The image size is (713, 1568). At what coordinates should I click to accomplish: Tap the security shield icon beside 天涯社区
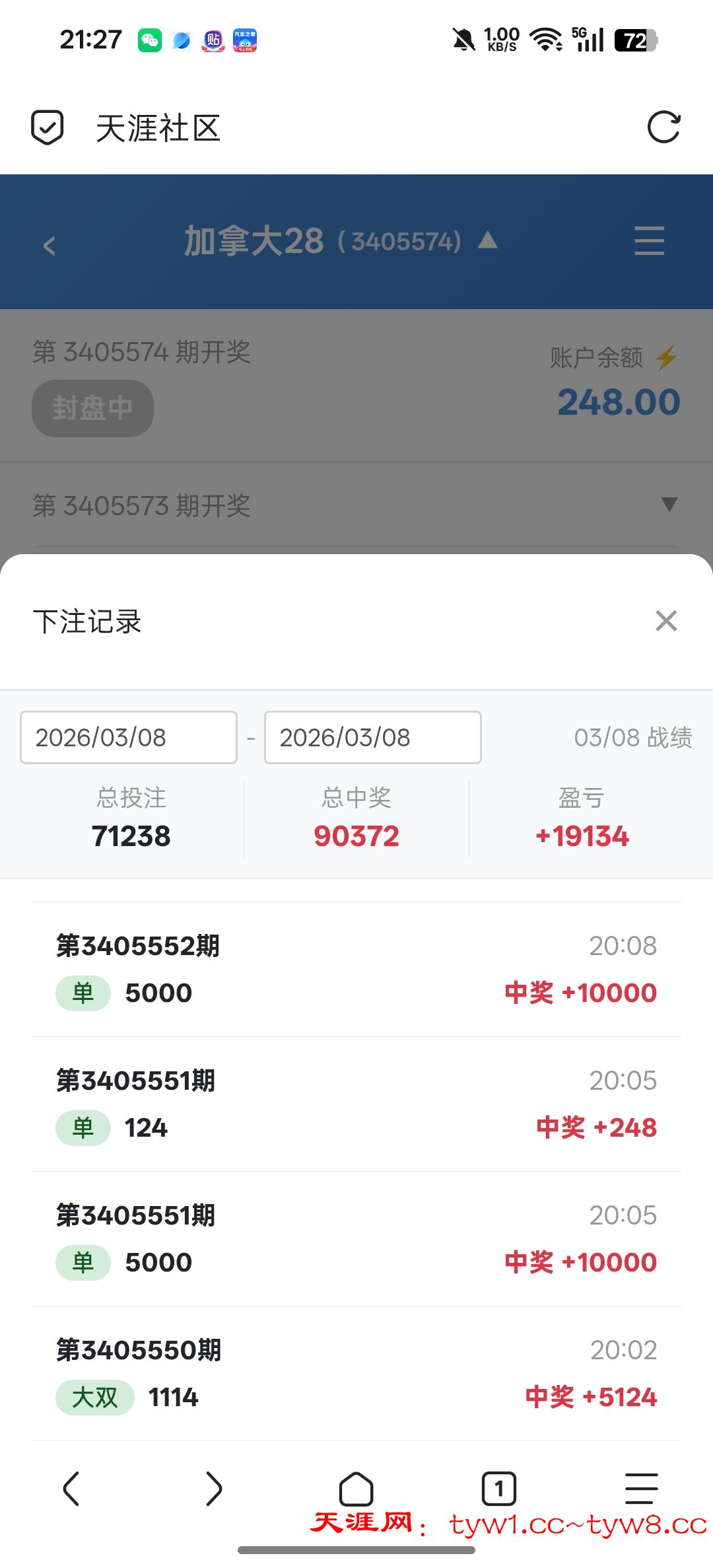click(x=48, y=127)
